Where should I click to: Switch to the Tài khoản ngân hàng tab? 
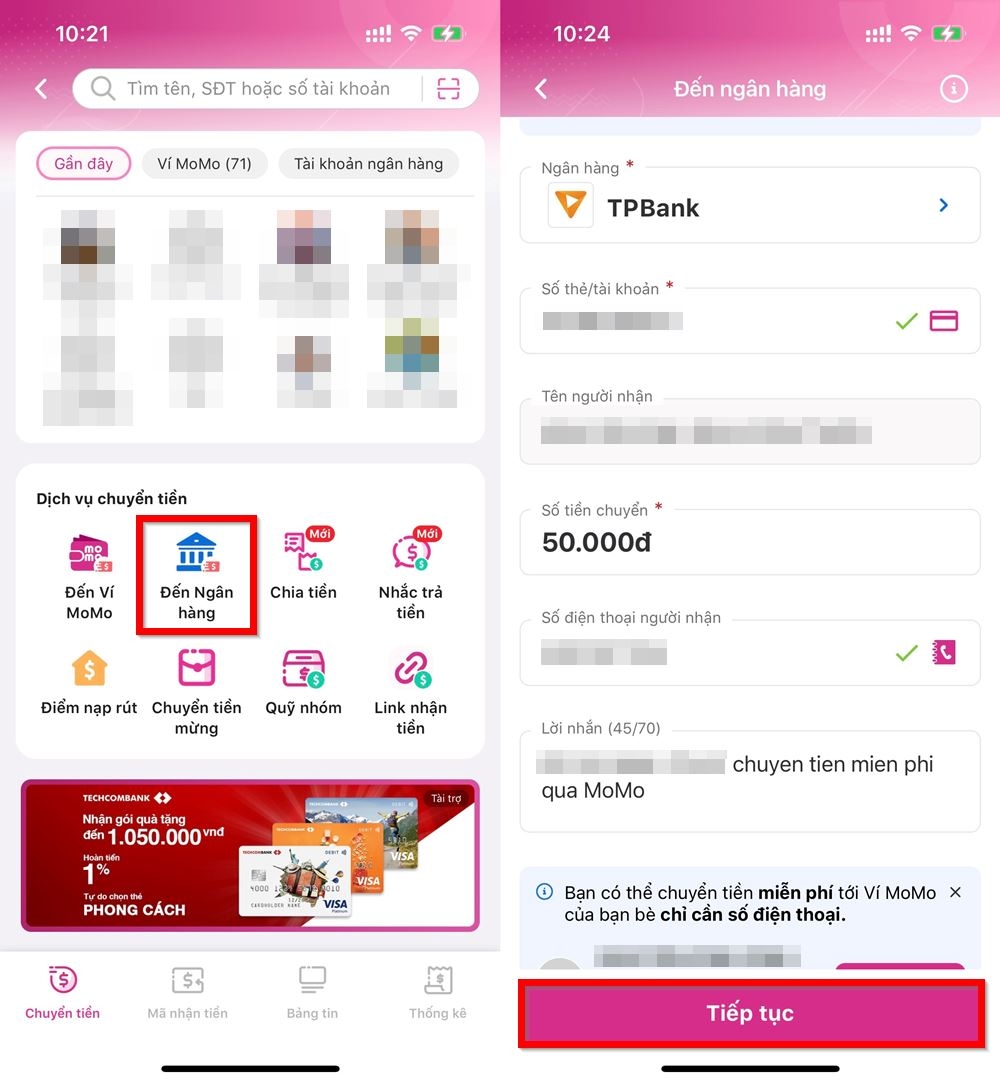pos(368,164)
